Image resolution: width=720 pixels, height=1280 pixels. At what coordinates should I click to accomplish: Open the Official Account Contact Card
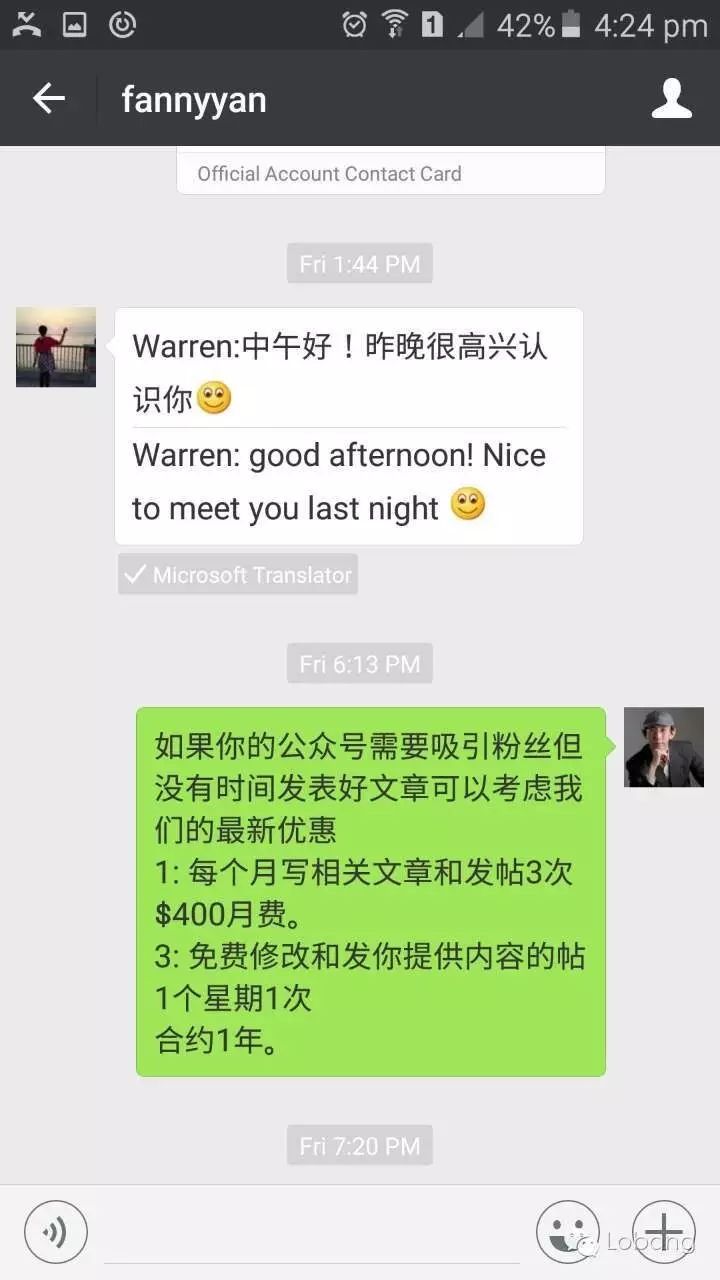pyautogui.click(x=391, y=172)
